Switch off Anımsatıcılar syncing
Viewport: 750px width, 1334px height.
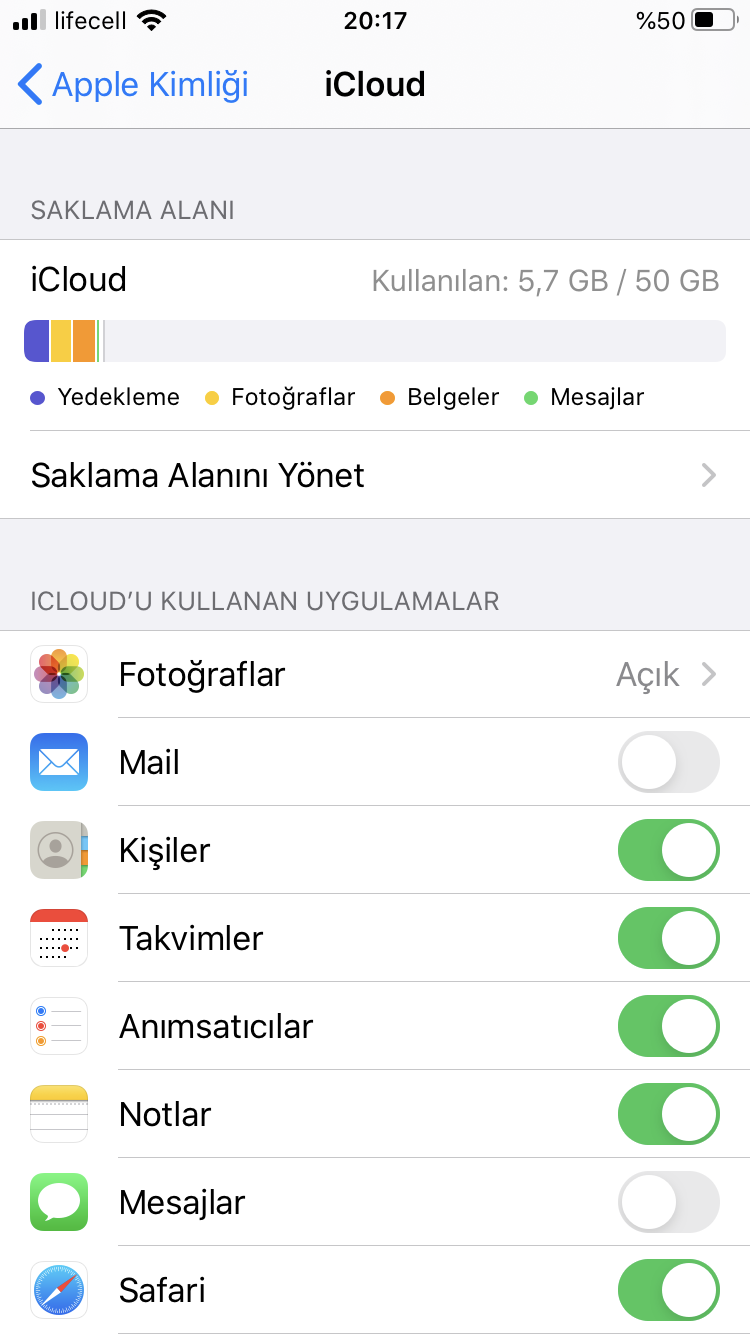(668, 1027)
